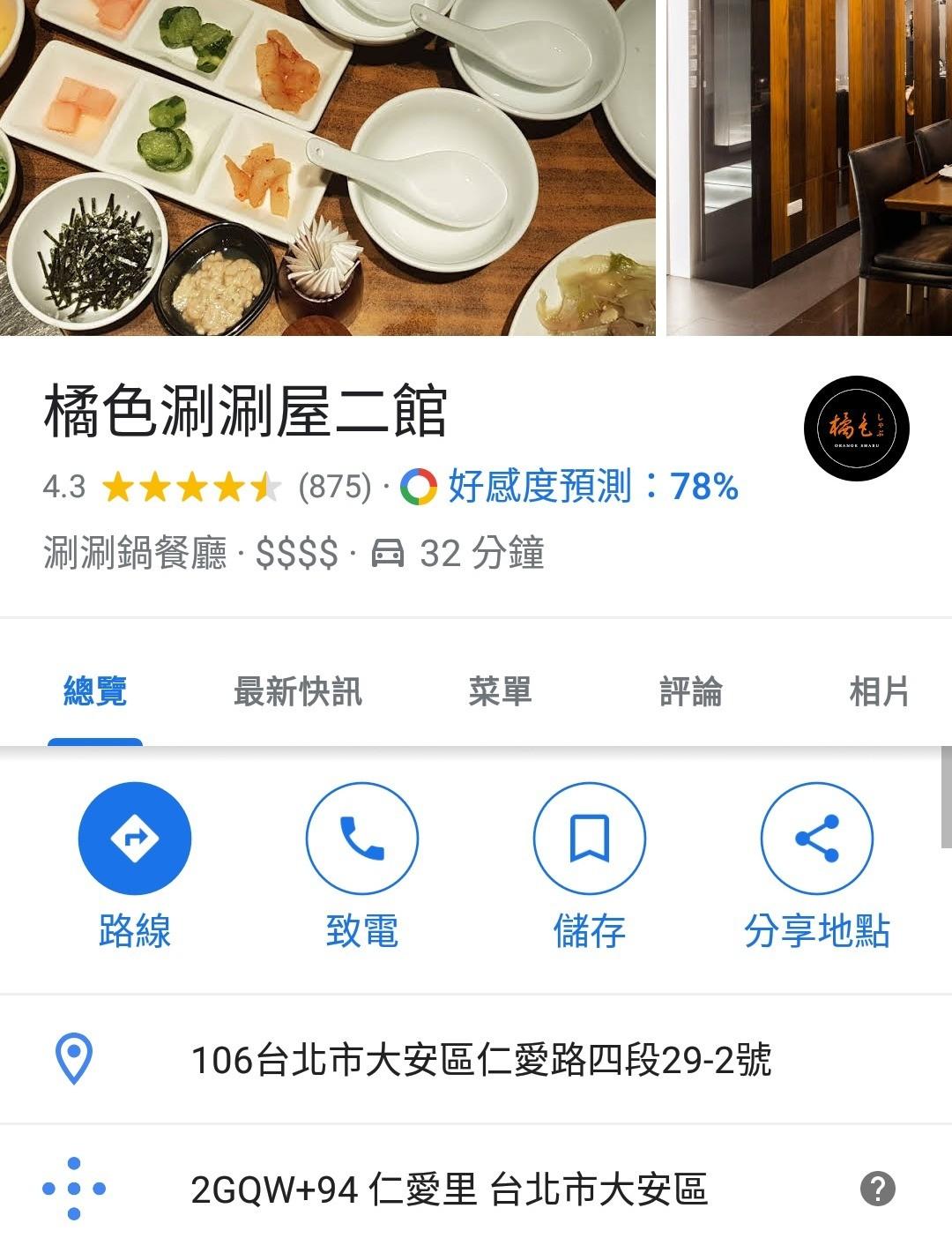Viewport: 952px width, 1238px height.
Task: Tap the address row 仁愛路四段29-2號
Action: click(480, 1059)
